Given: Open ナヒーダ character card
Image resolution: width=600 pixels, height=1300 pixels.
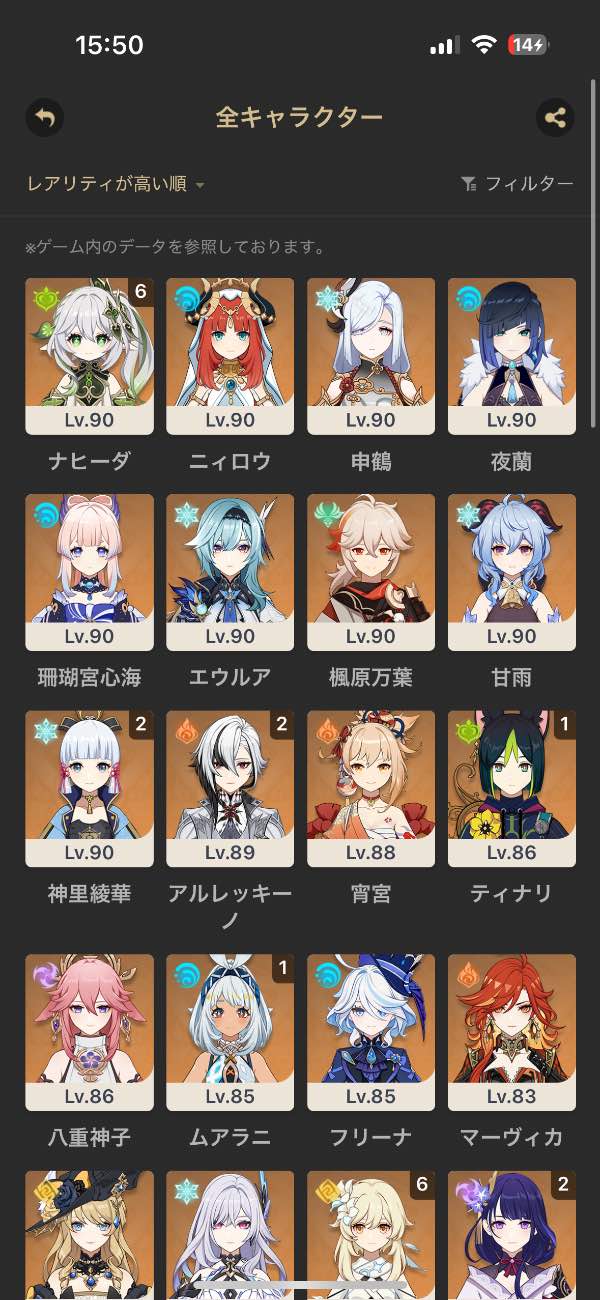Looking at the screenshot, I should click(x=90, y=356).
